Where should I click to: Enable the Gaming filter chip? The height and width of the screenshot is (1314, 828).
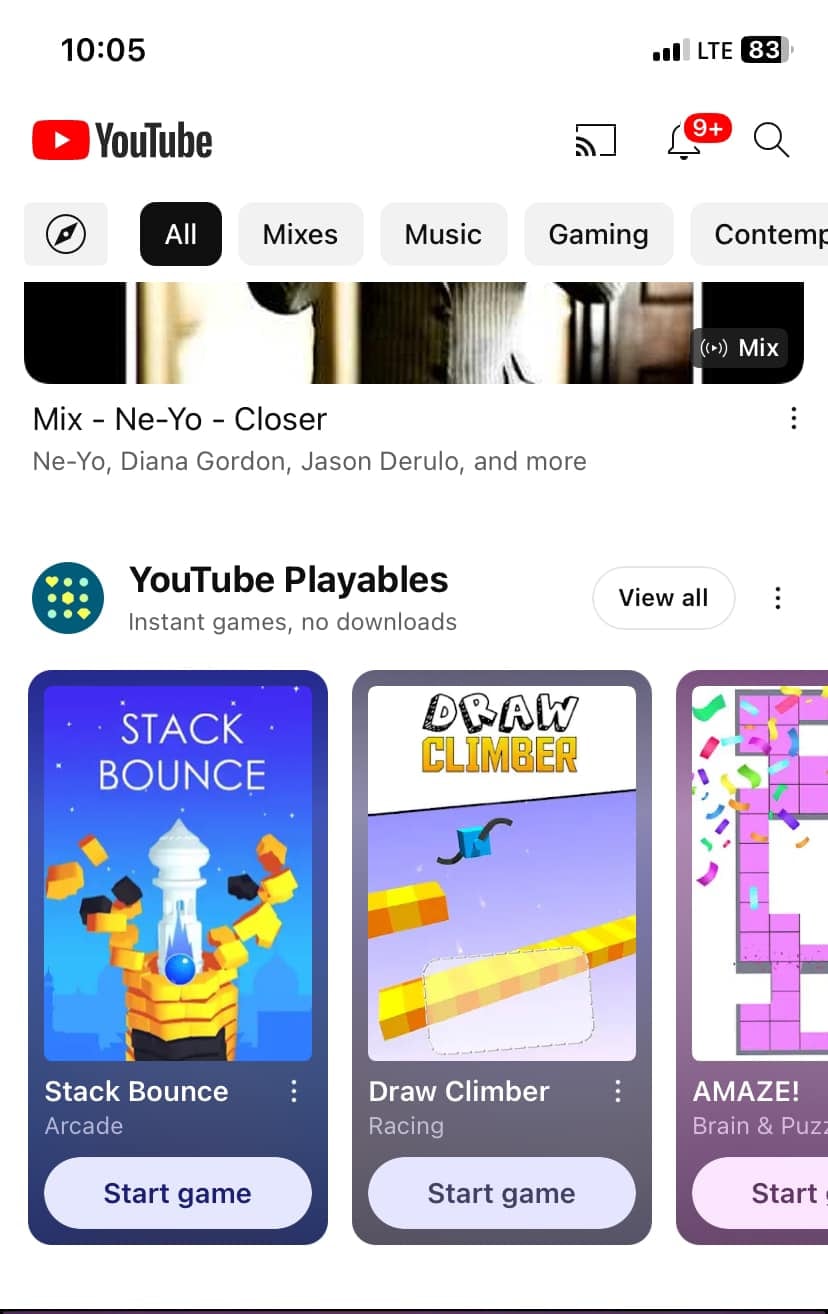point(598,233)
